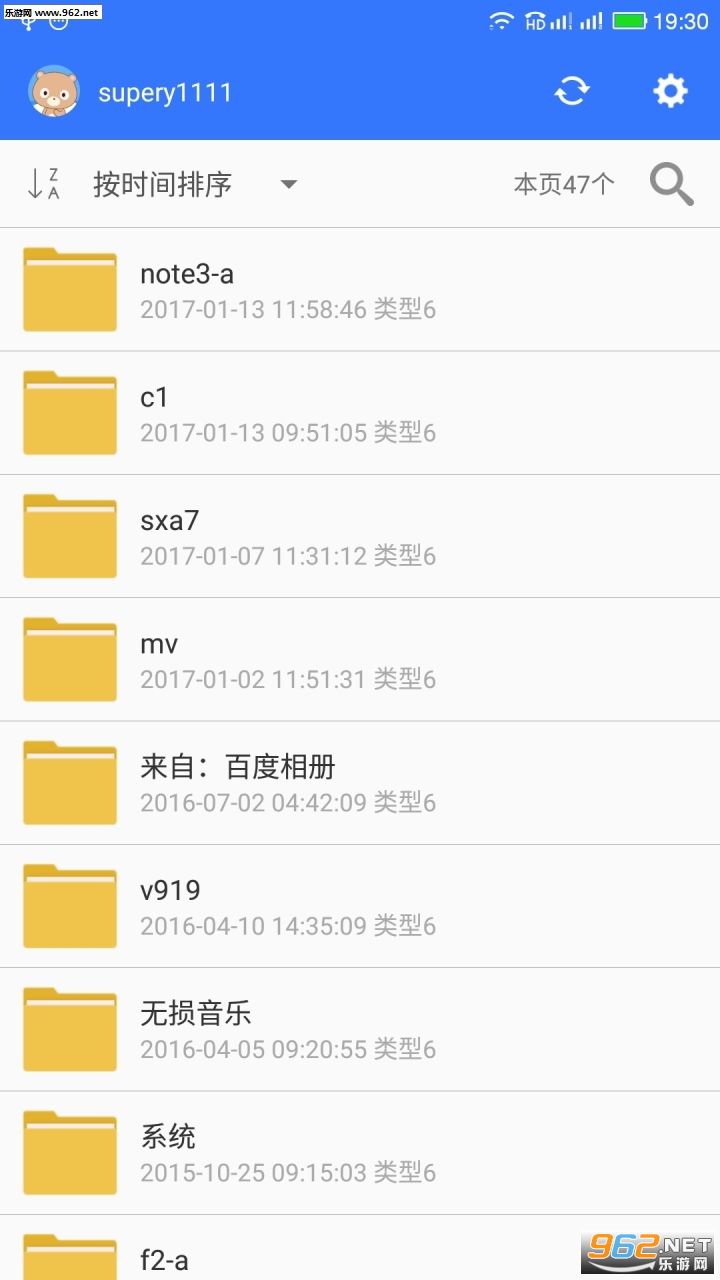The height and width of the screenshot is (1280, 720).
Task: Open the 系统 folder
Action: 360,1153
